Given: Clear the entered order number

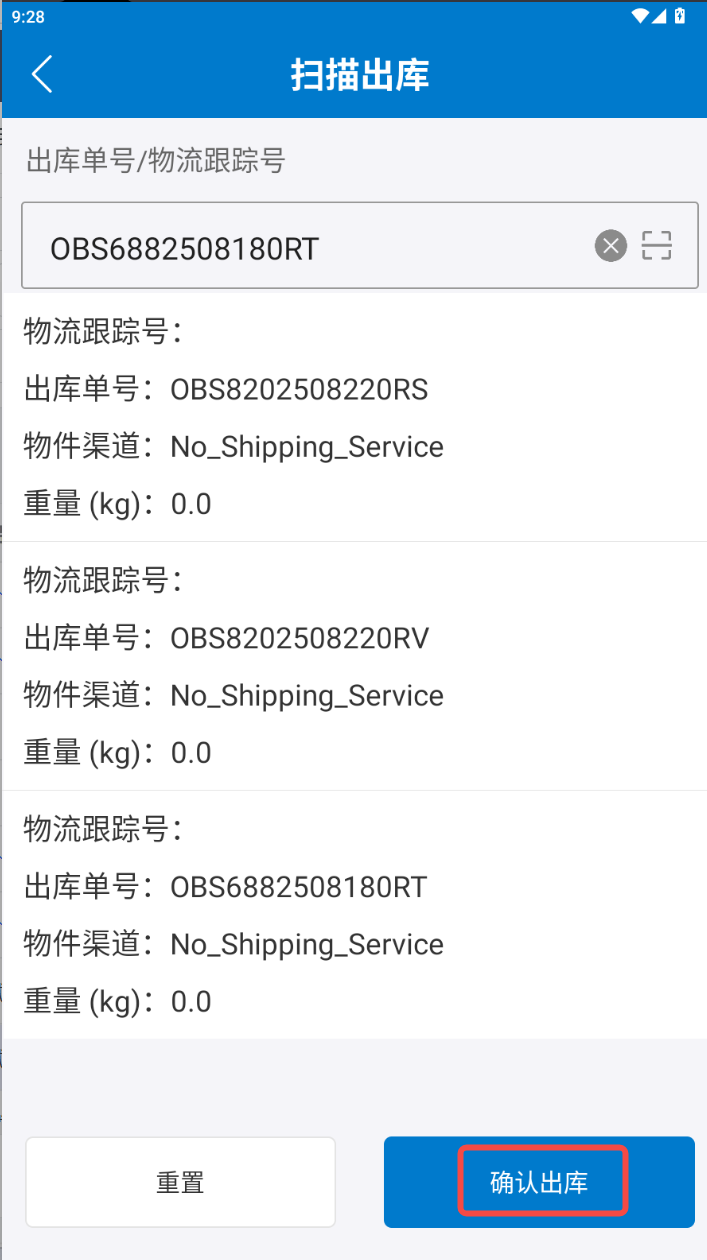Looking at the screenshot, I should click(x=611, y=245).
